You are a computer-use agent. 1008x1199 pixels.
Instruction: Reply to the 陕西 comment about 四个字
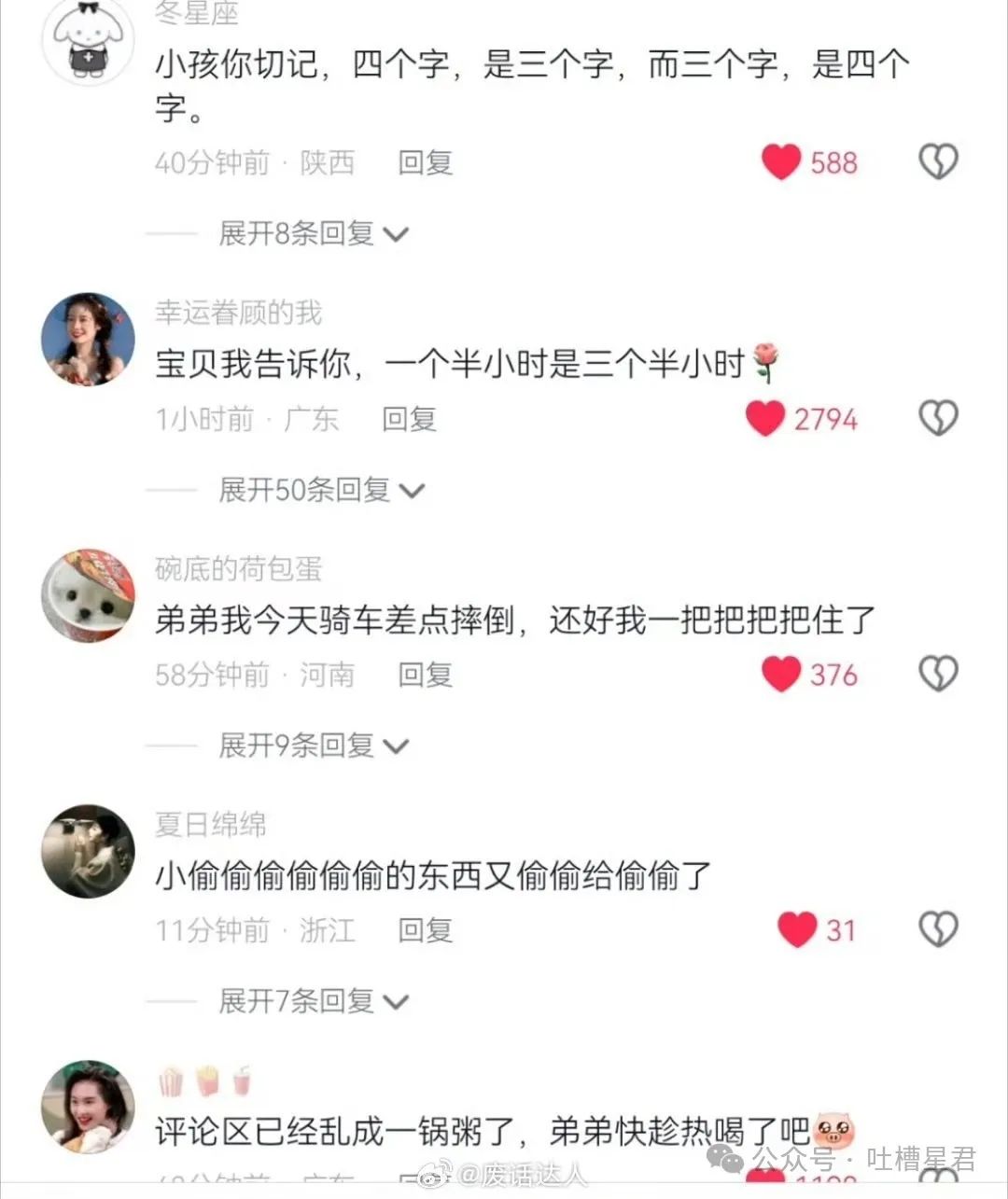pos(425,162)
